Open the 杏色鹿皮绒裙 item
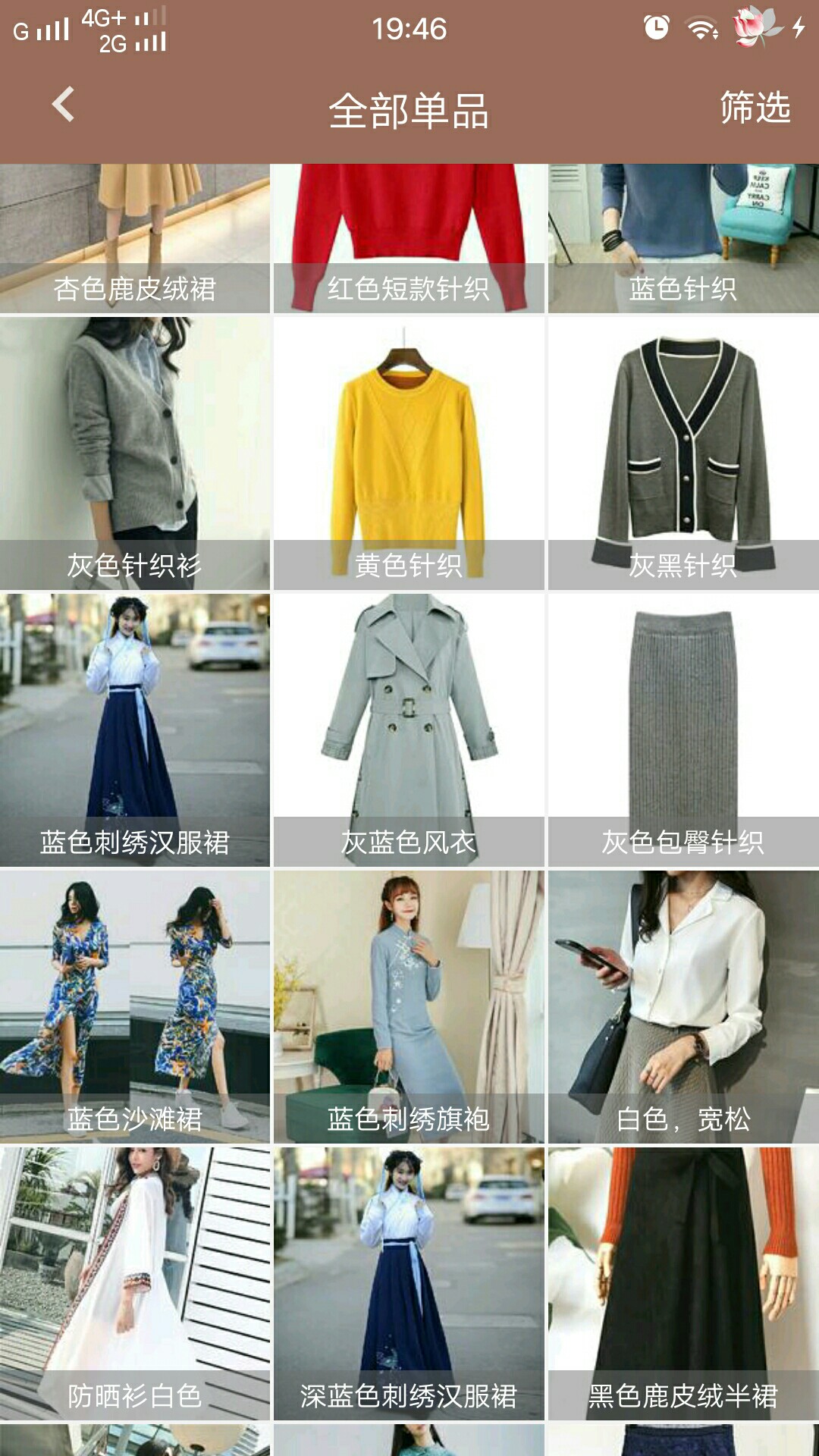This screenshot has height=1456, width=819. pos(135,238)
